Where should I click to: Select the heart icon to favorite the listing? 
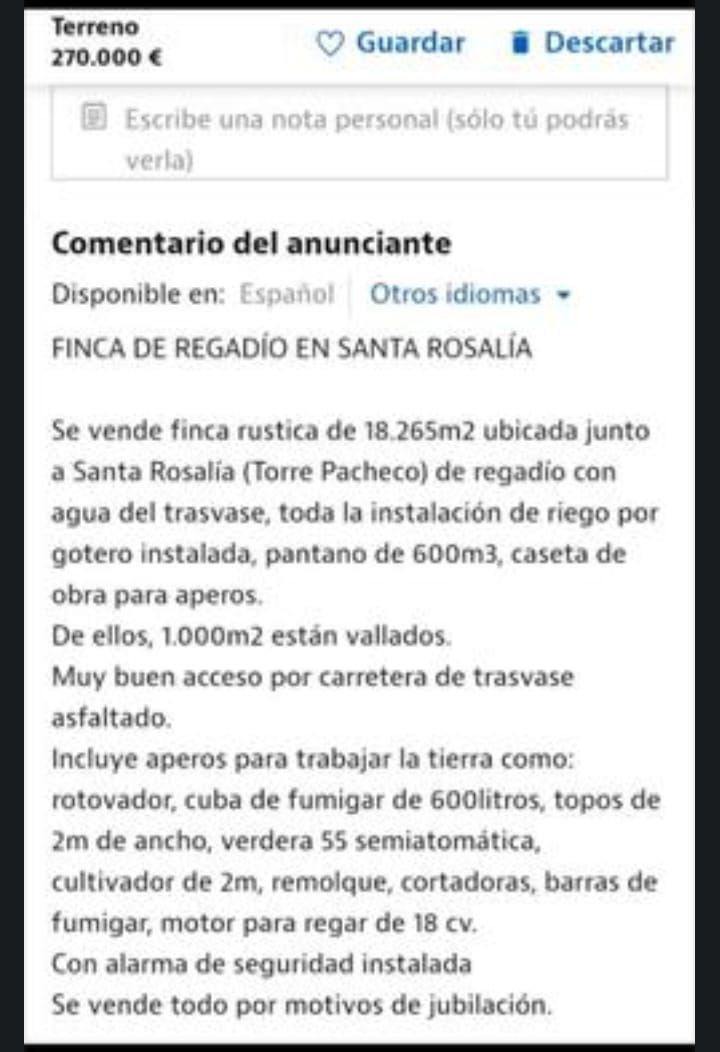[x=330, y=43]
